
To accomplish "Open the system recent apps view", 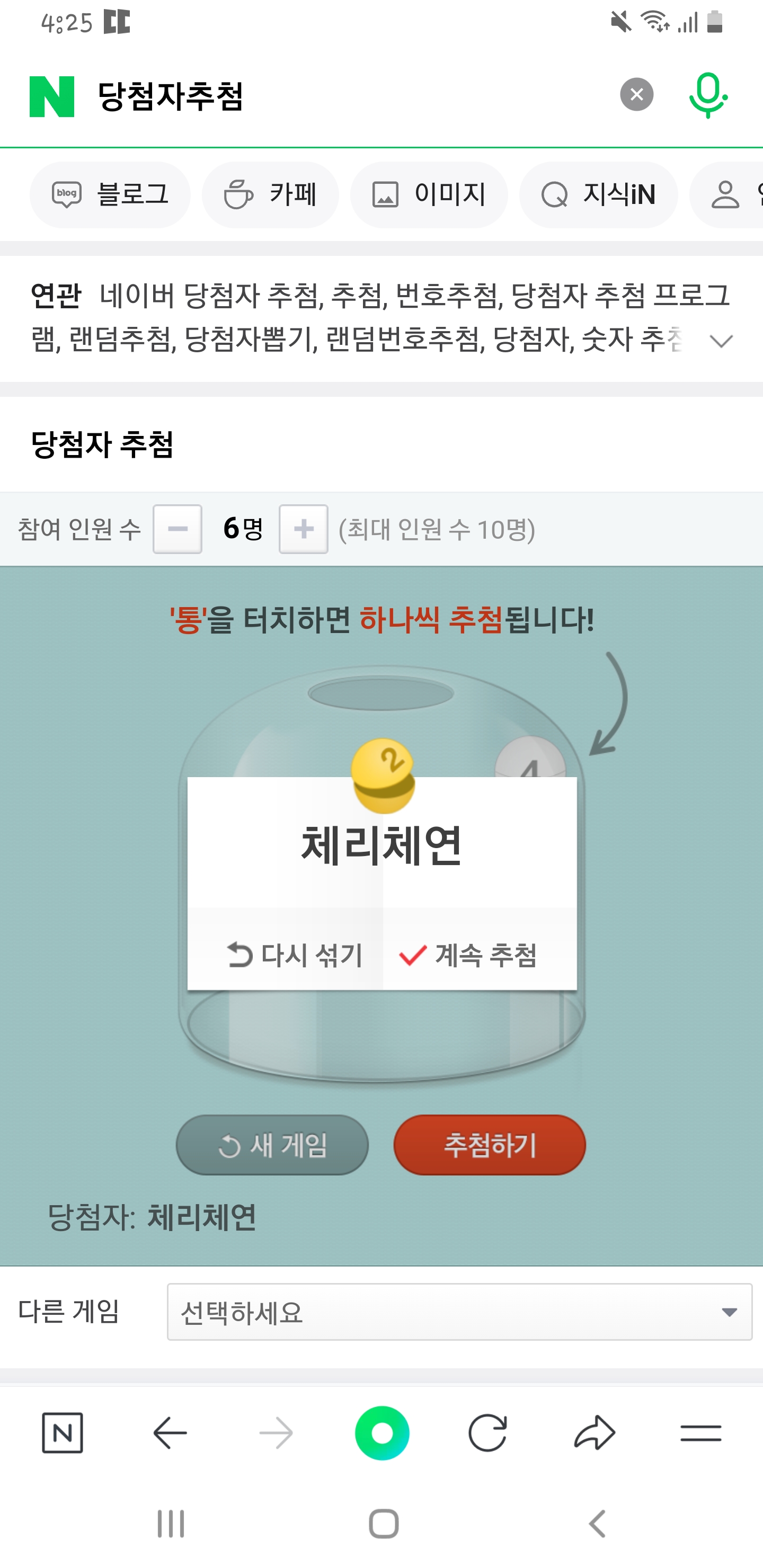I will 171,1524.
